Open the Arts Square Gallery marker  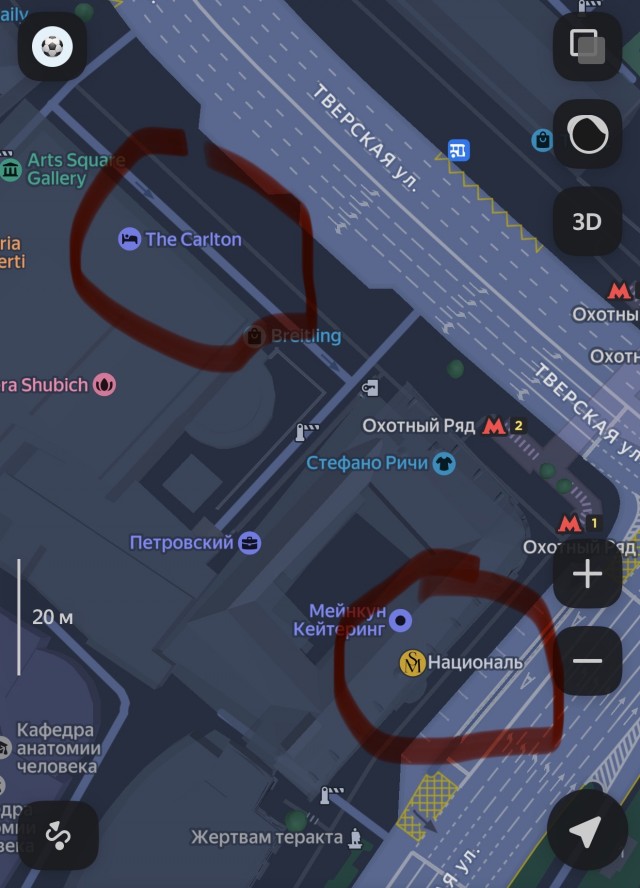(11, 169)
